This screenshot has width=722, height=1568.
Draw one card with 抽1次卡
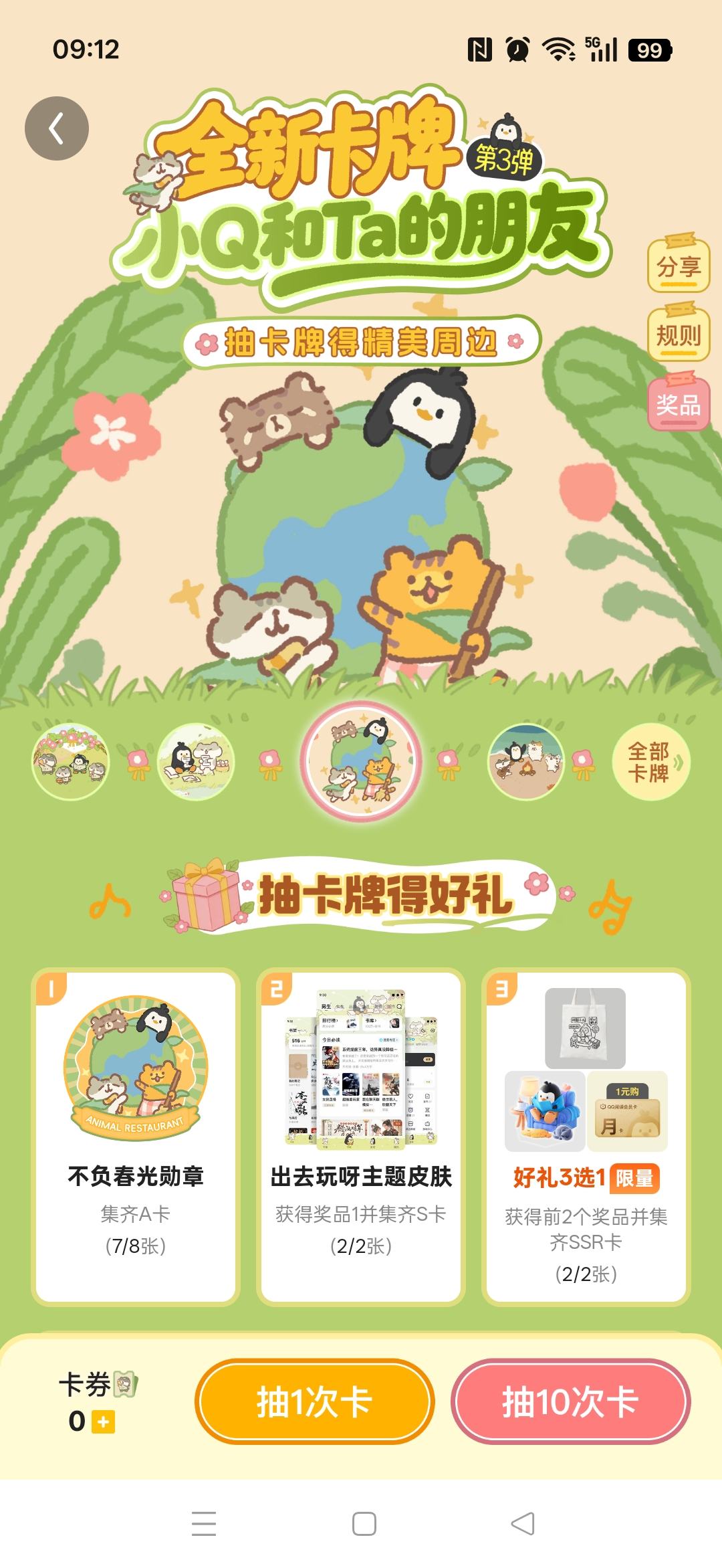[x=314, y=1401]
